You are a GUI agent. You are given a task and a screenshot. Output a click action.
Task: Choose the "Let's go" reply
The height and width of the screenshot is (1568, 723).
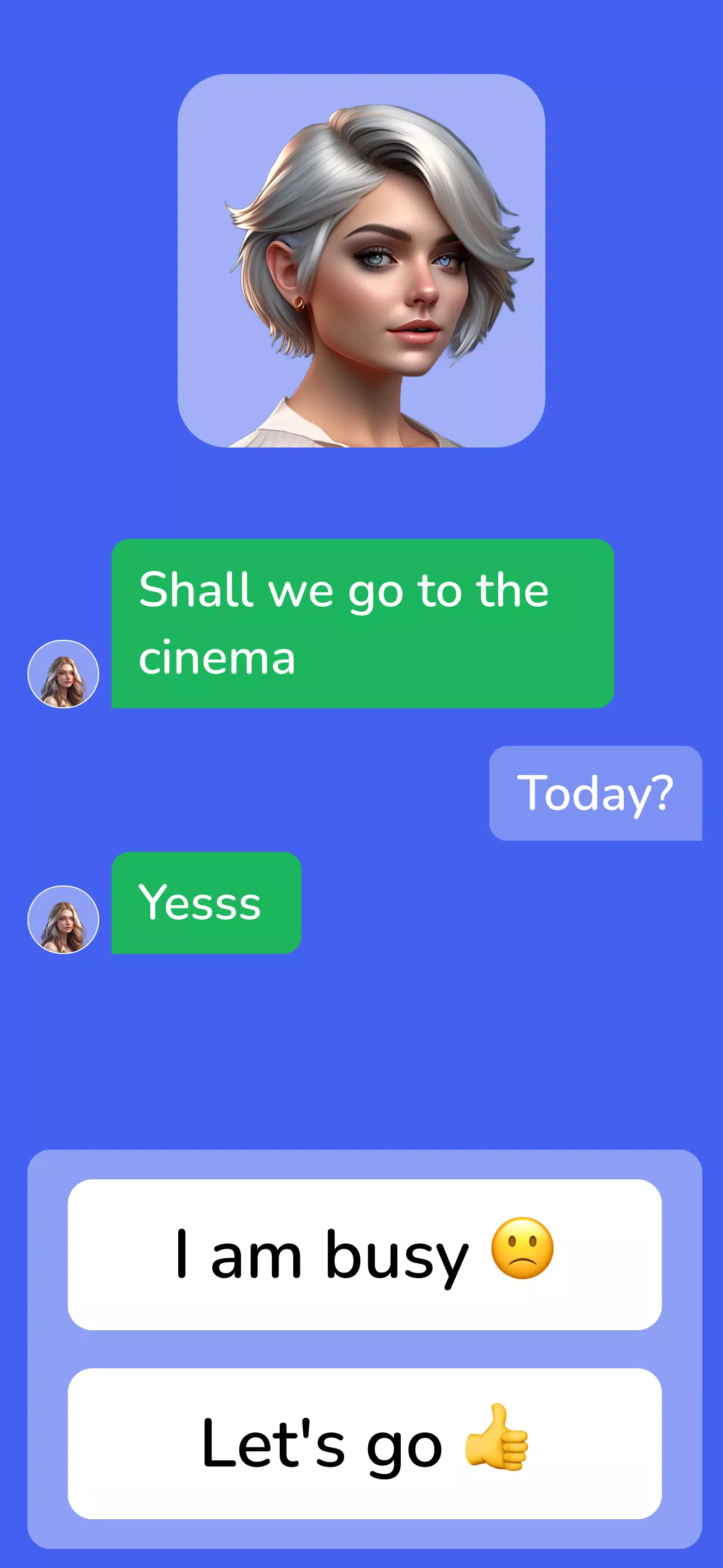[364, 1443]
